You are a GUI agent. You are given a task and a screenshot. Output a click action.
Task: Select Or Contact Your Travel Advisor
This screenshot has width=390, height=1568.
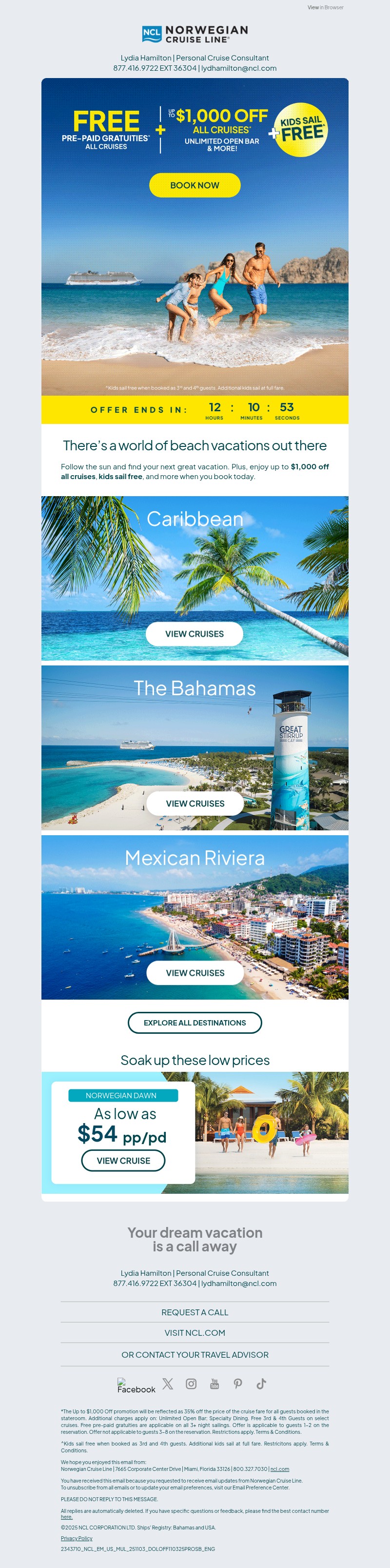(x=195, y=1355)
